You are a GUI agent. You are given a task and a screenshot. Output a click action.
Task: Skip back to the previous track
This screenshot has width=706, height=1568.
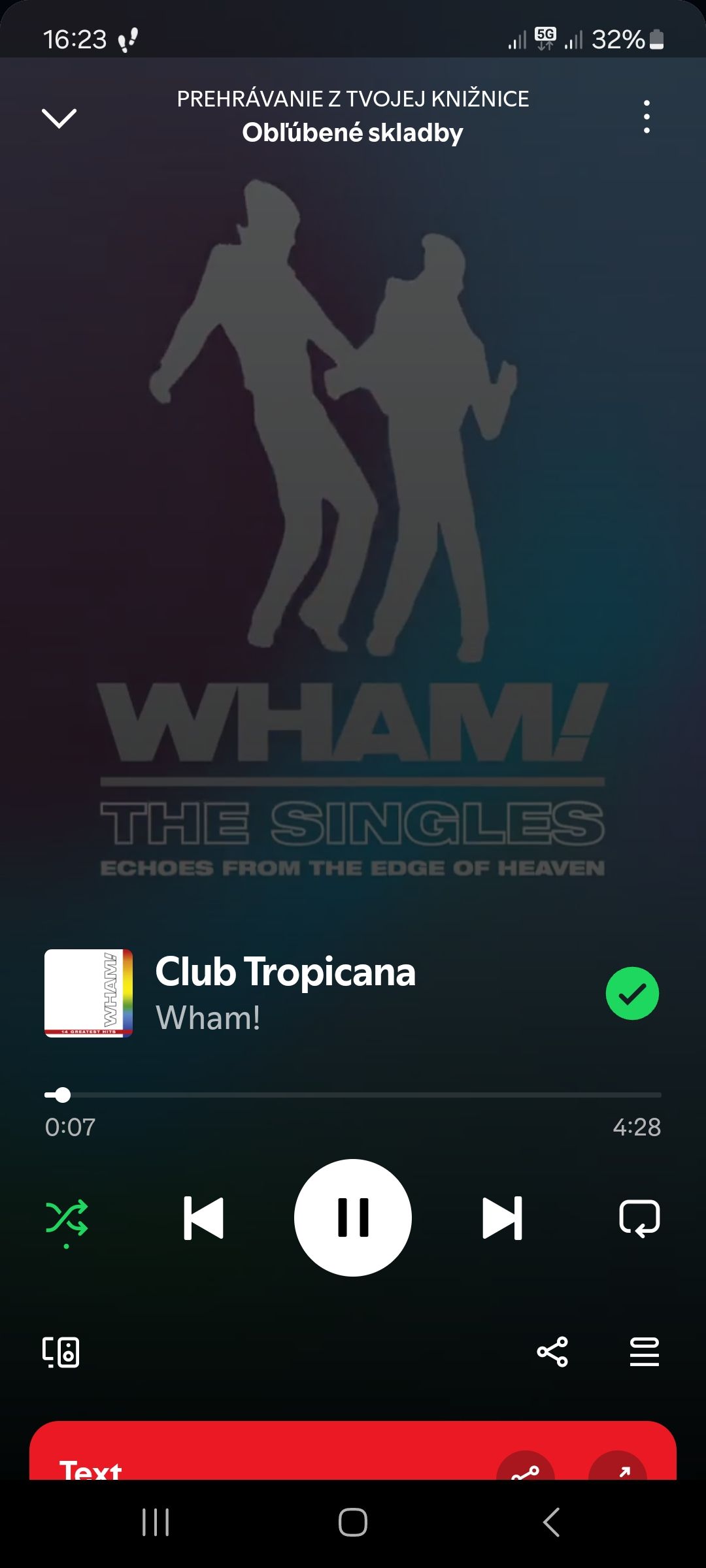tap(204, 1218)
